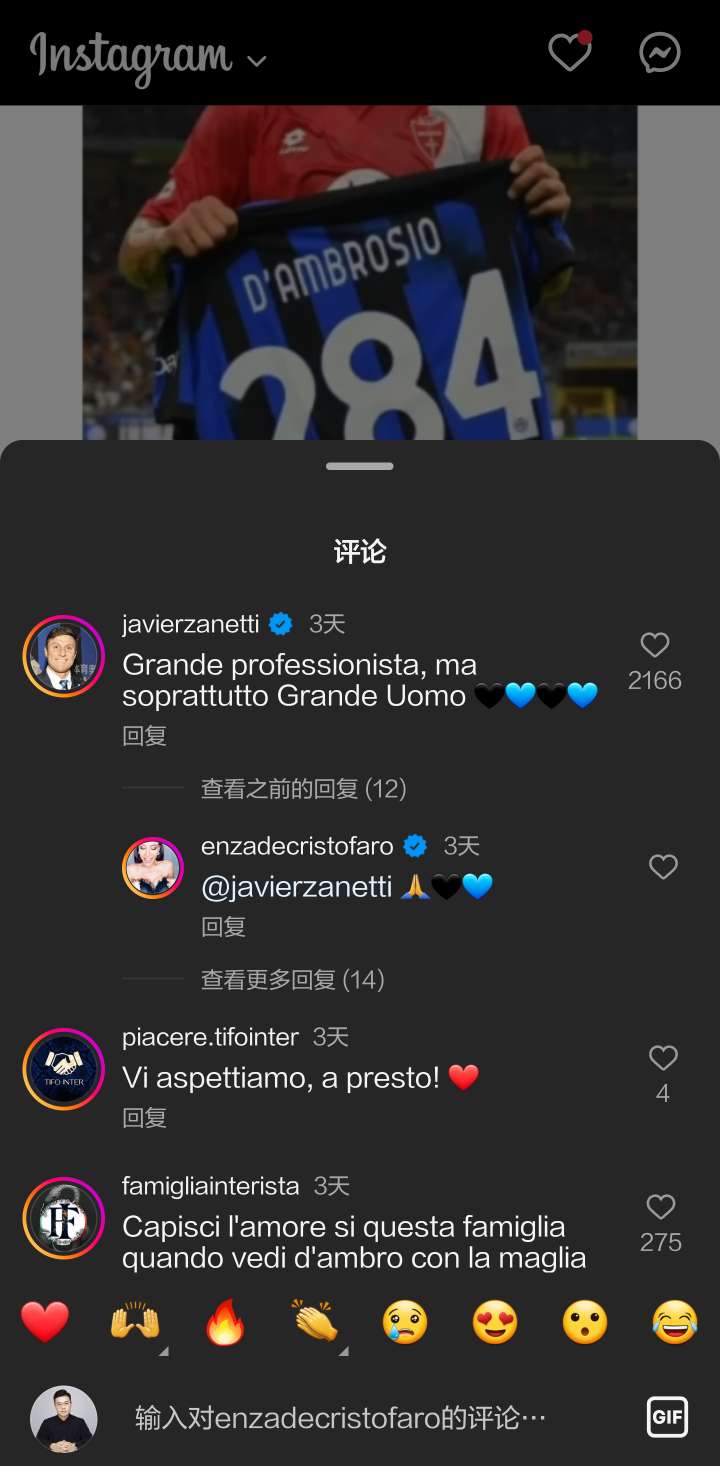Like piacere.tifointer's comment

(x=662, y=1058)
